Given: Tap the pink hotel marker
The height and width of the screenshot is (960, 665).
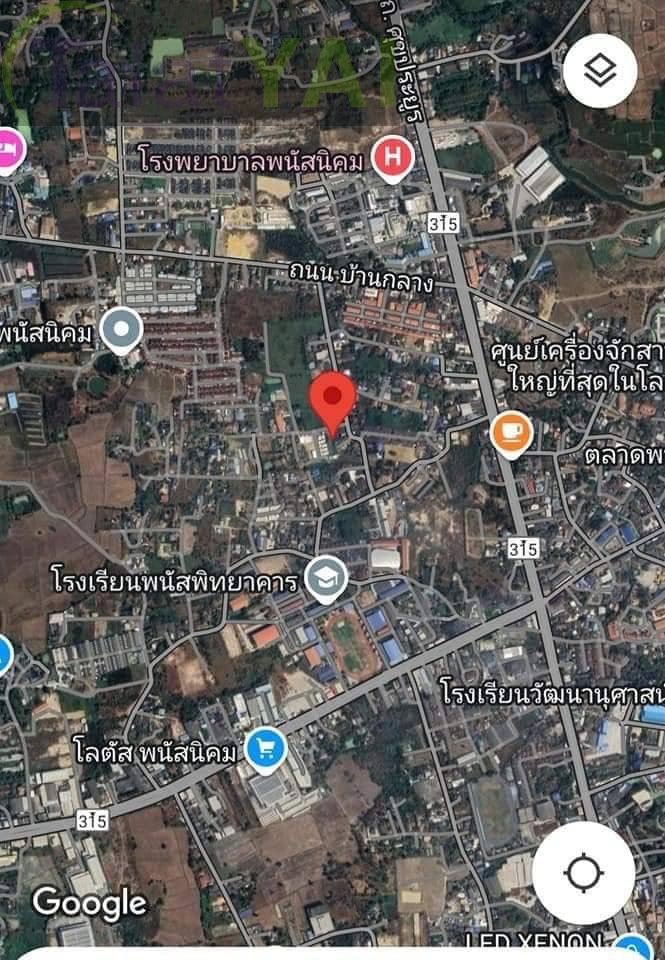Looking at the screenshot, I should tap(8, 150).
